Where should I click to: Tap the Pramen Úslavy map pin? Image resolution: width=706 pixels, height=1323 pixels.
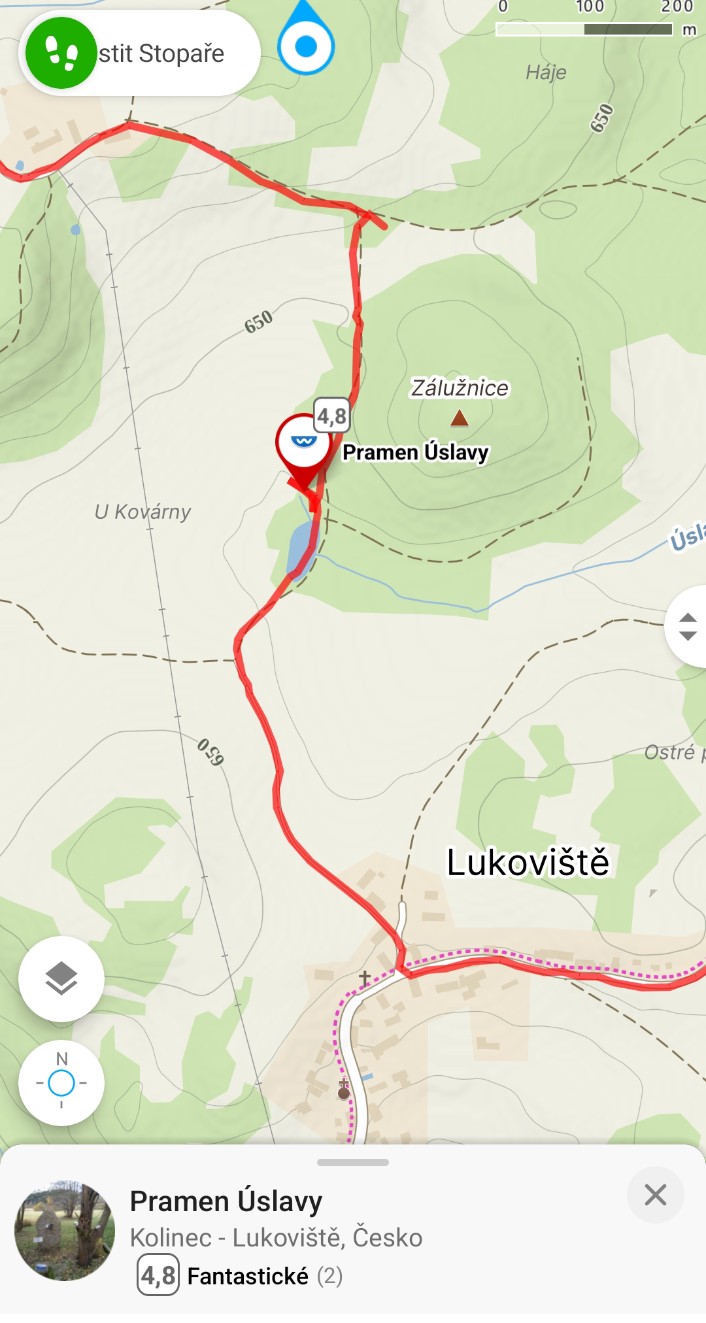click(x=302, y=442)
